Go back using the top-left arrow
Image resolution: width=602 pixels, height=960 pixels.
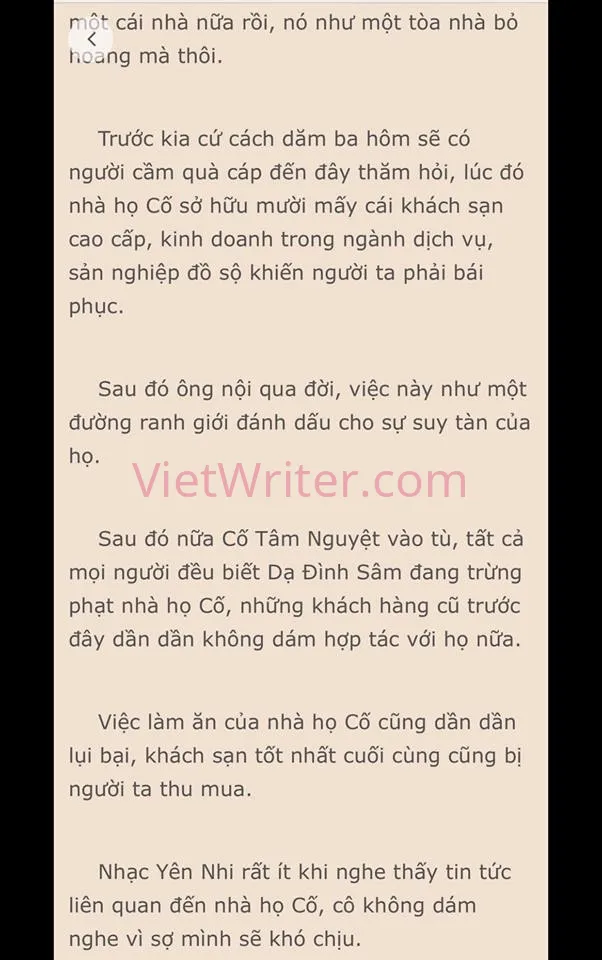click(x=91, y=38)
